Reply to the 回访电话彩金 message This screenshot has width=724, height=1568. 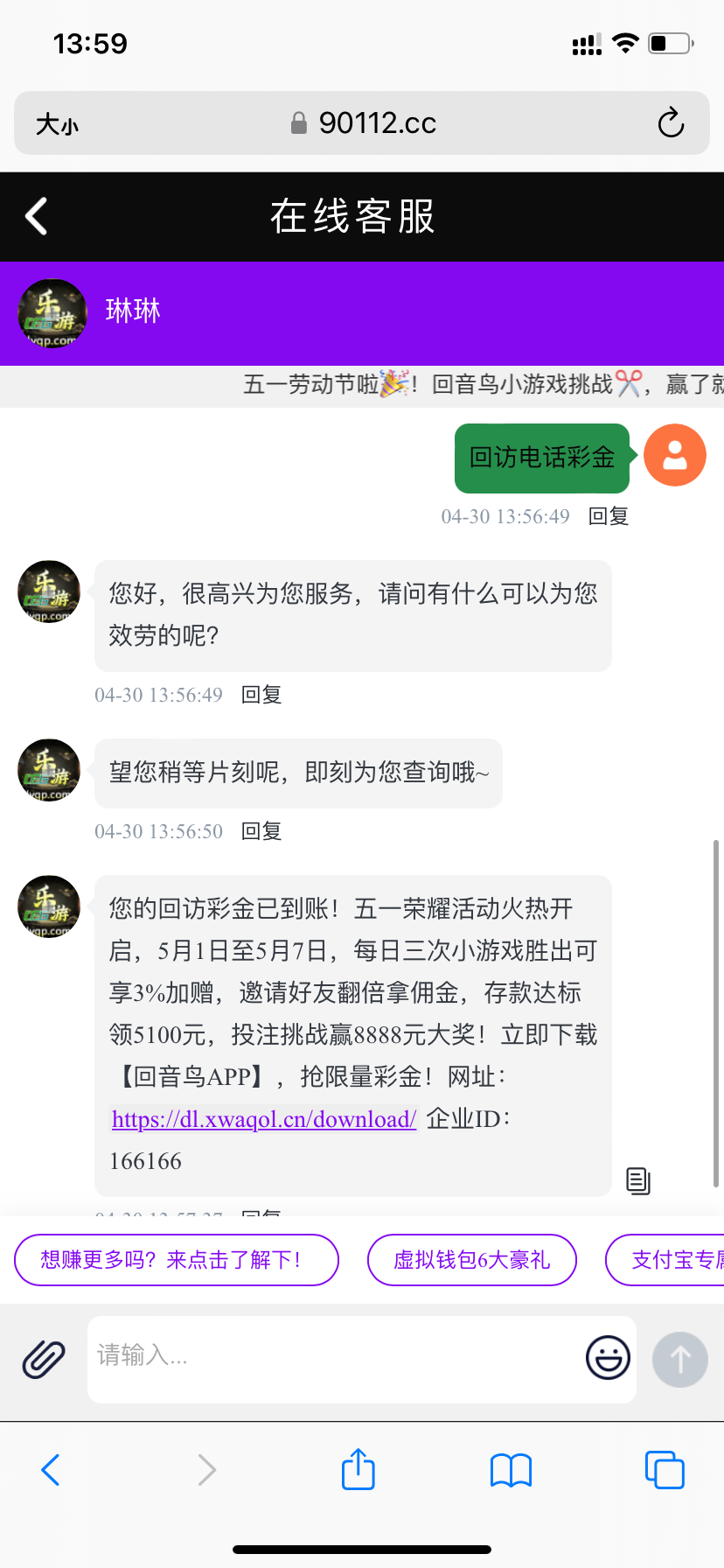(x=609, y=516)
